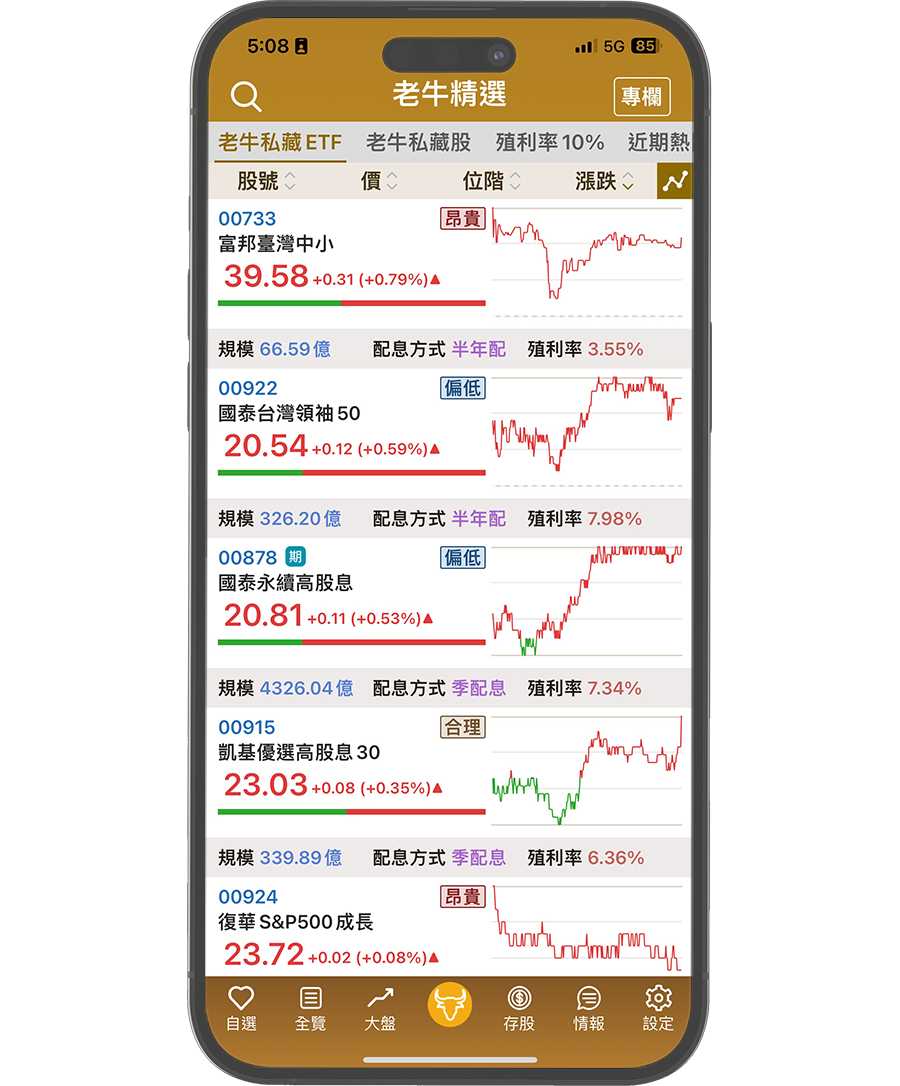900x1086 pixels.
Task: Open the search magnifier icon
Action: click(x=245, y=96)
